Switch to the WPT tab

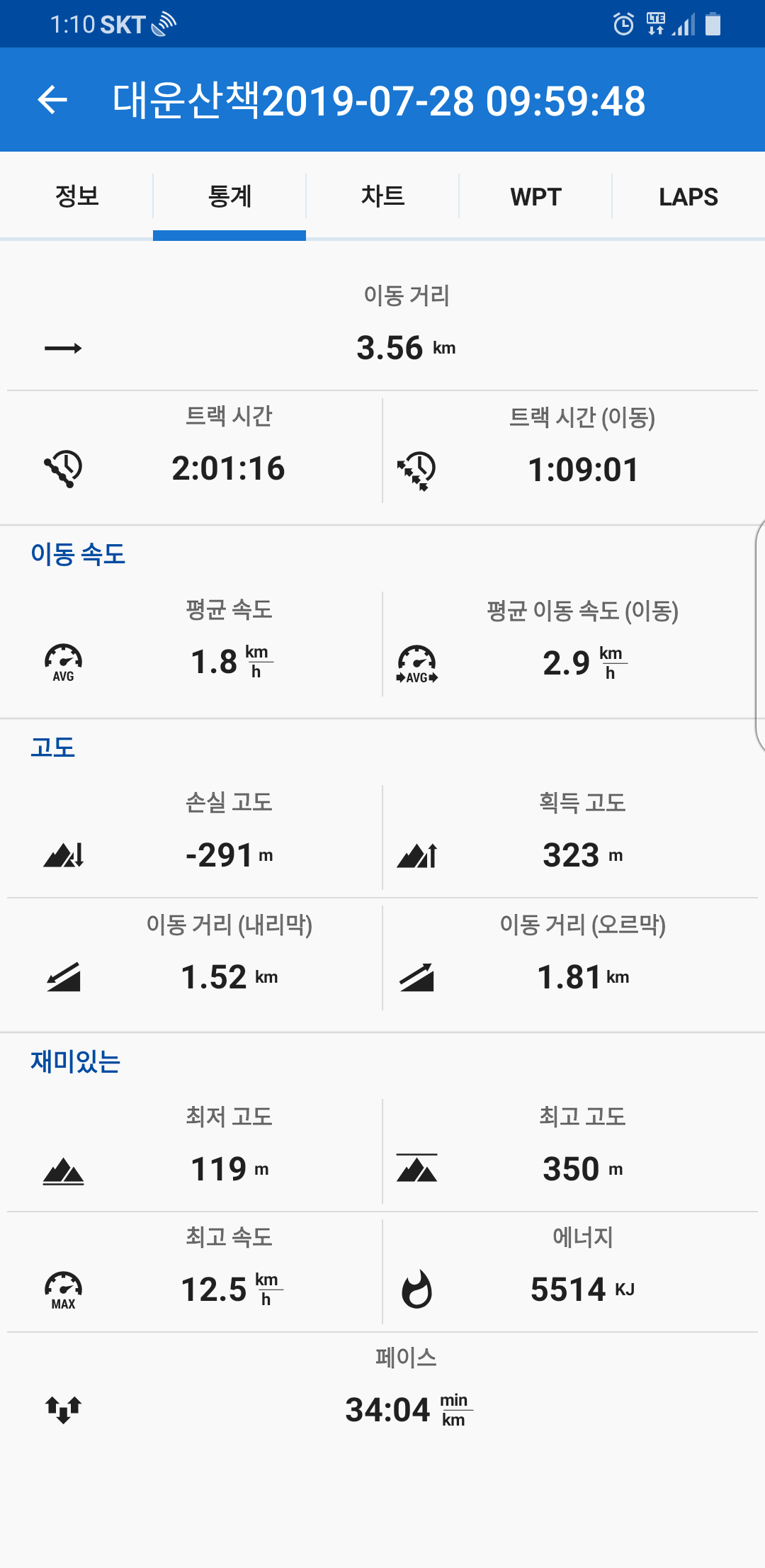[x=535, y=196]
